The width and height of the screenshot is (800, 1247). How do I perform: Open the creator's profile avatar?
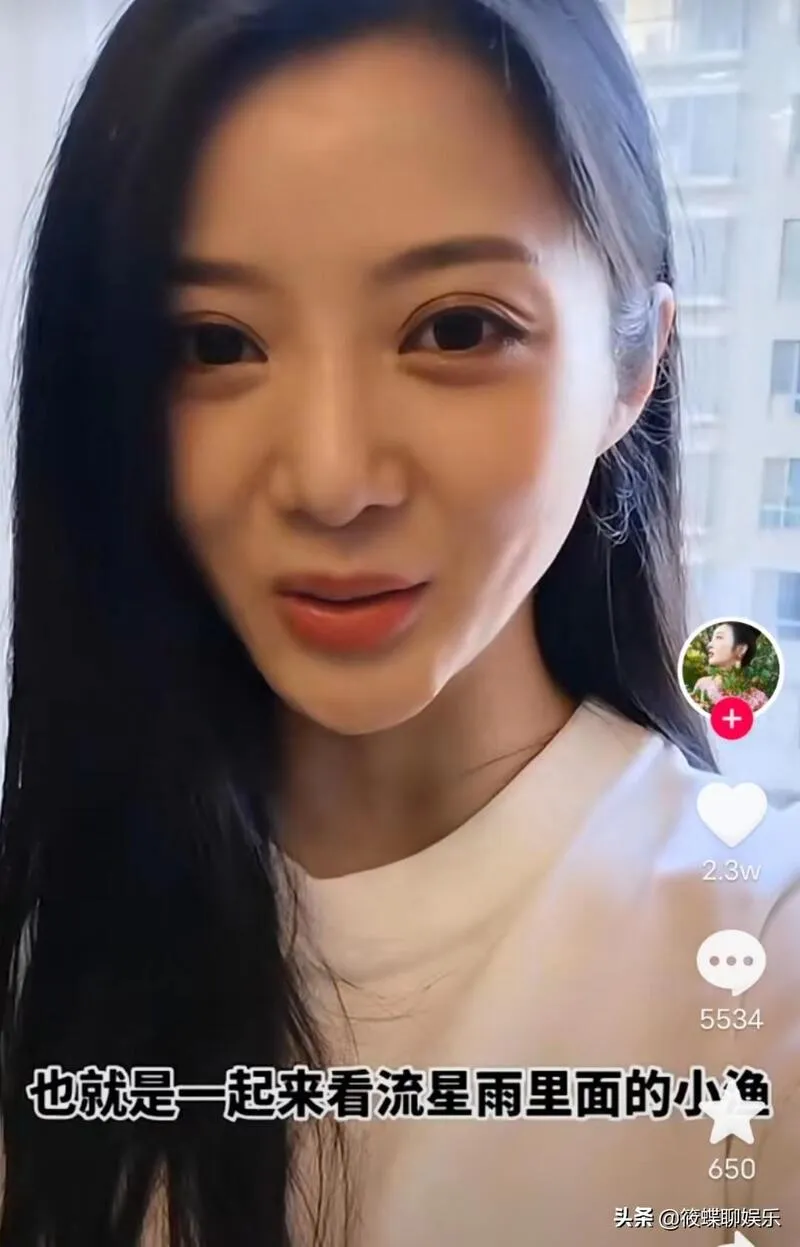[x=730, y=665]
